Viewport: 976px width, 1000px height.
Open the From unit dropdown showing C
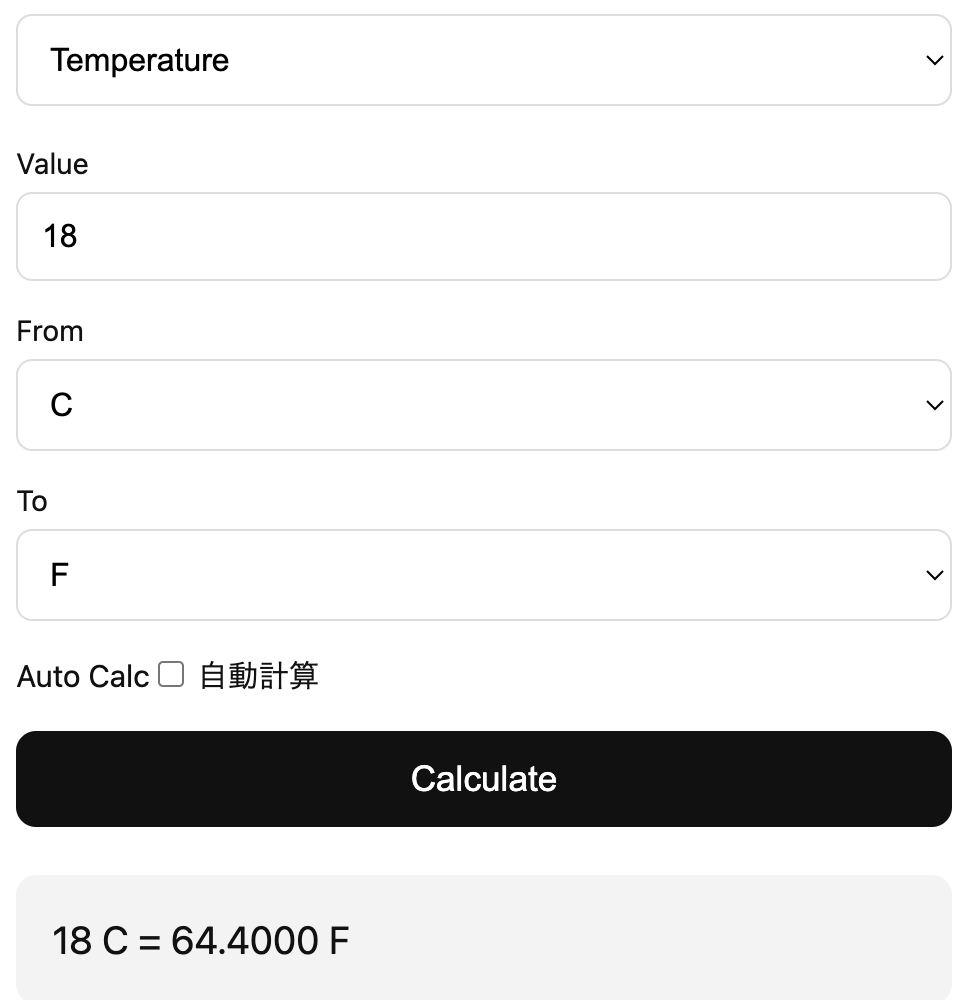pyautogui.click(x=484, y=405)
